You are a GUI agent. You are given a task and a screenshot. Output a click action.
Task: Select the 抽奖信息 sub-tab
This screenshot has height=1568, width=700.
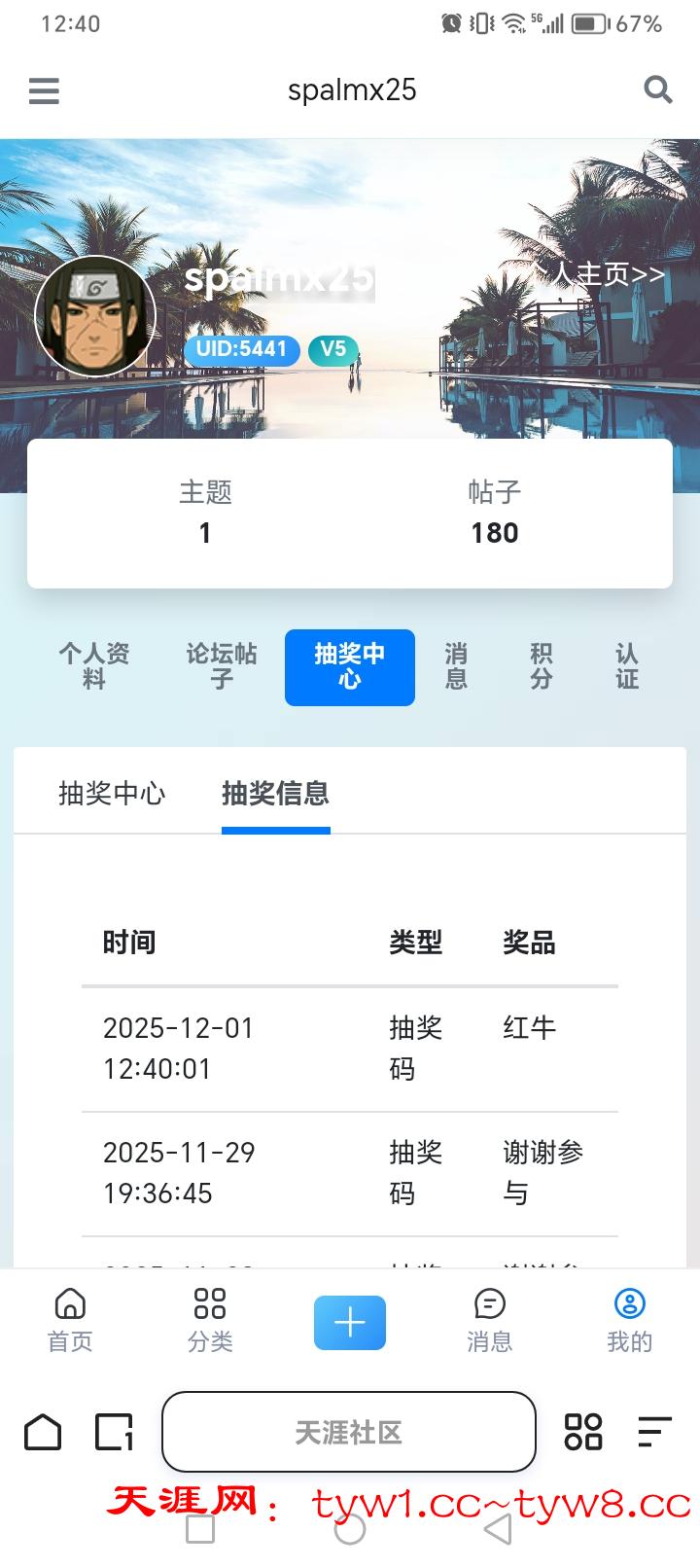coord(275,794)
